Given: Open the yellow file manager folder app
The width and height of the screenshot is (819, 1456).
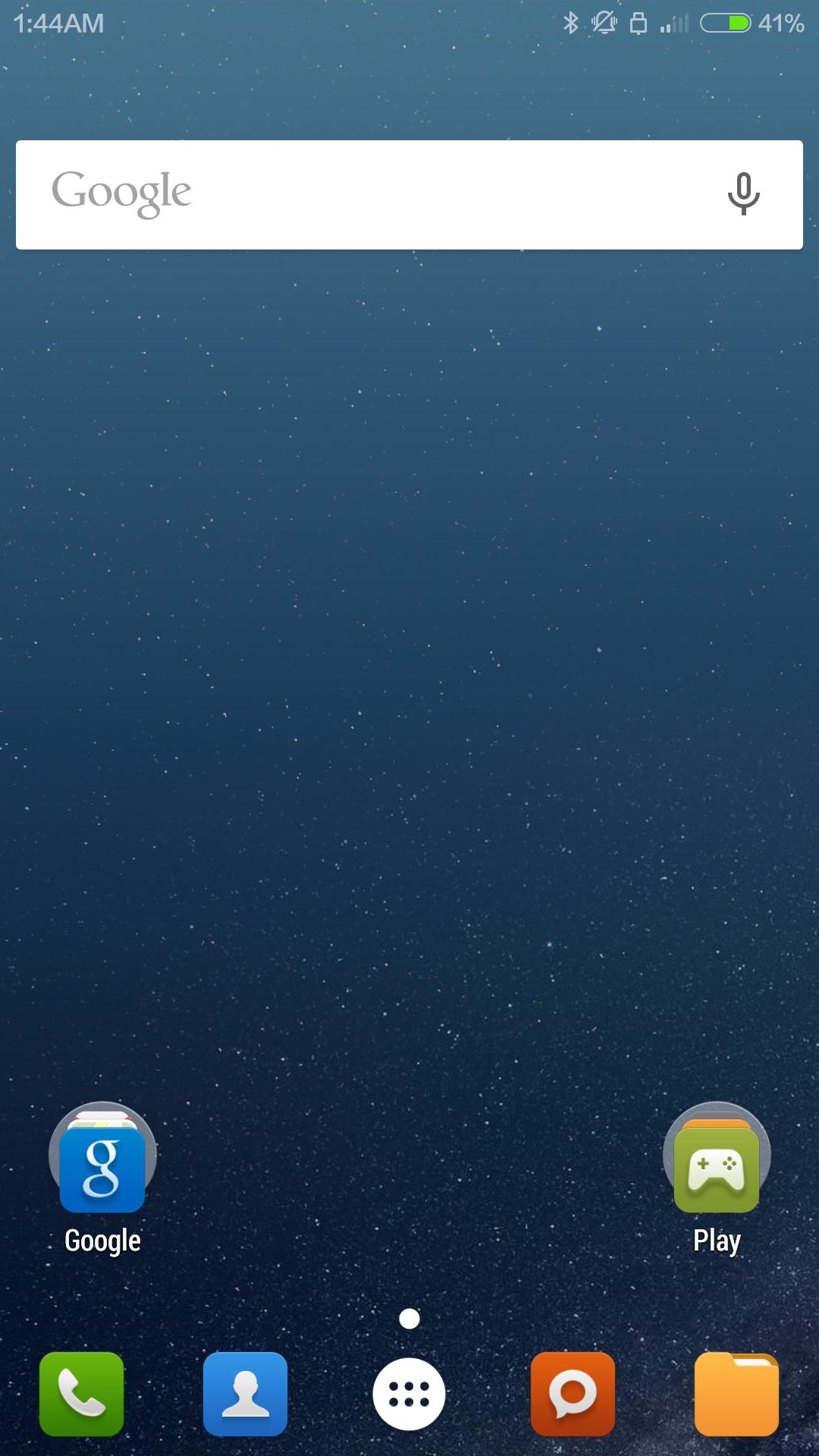Looking at the screenshot, I should pos(736,1394).
